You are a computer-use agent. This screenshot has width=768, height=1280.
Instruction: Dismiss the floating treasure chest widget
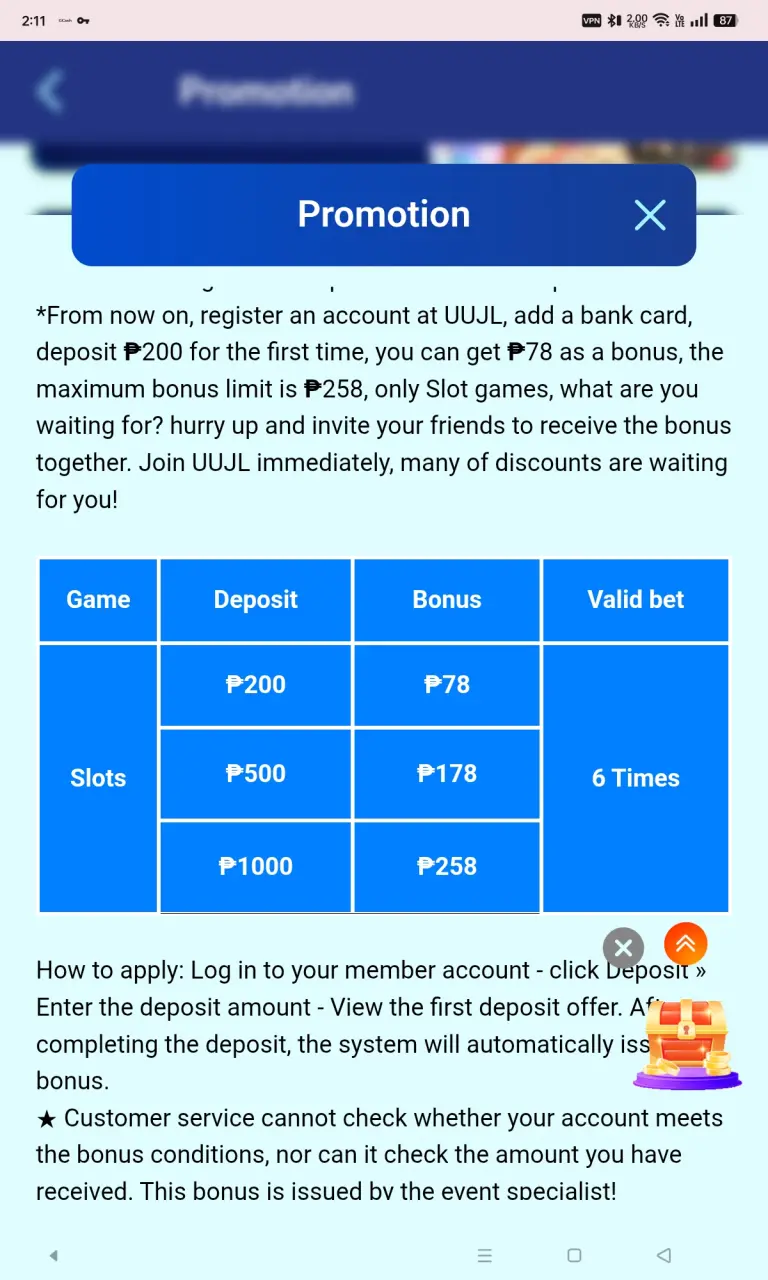coord(623,948)
